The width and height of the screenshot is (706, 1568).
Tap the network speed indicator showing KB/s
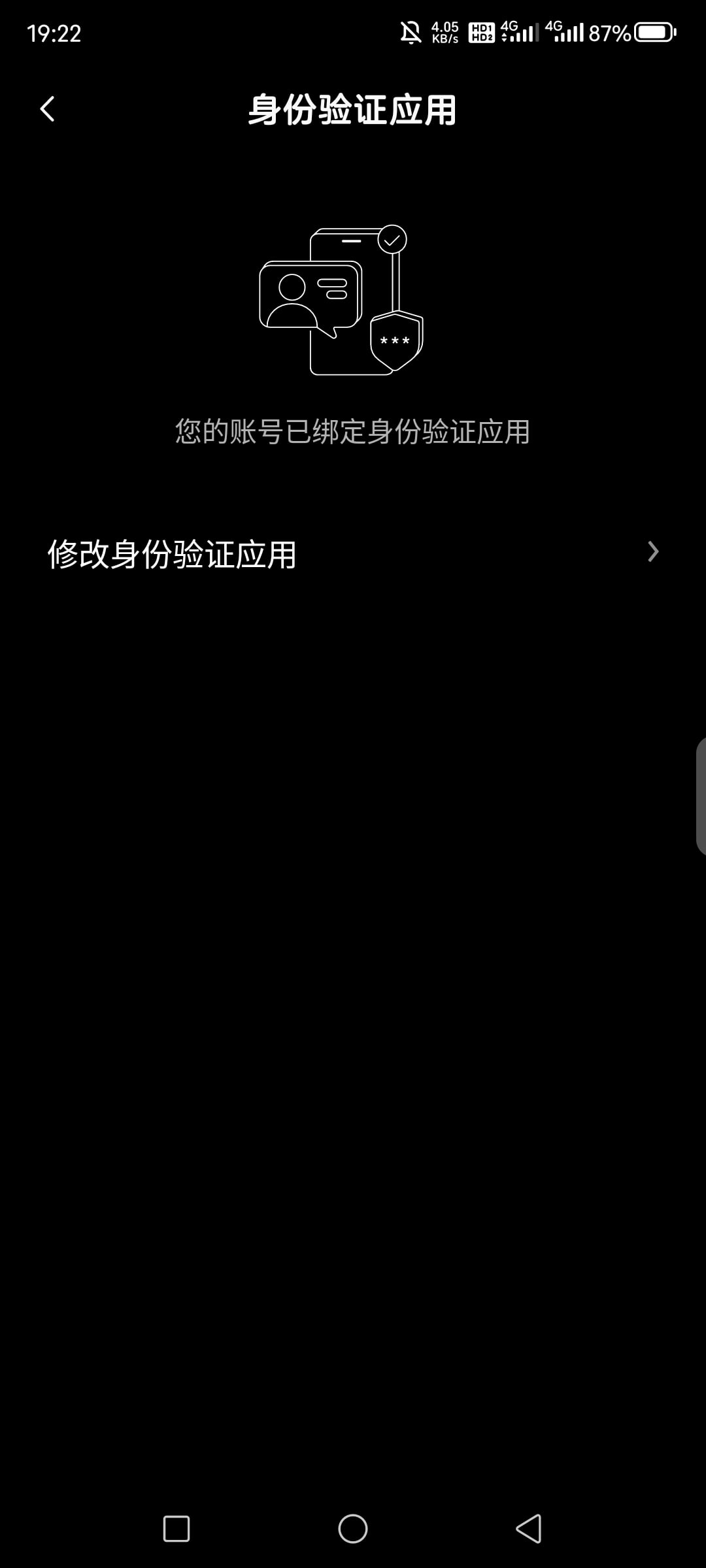tap(443, 31)
